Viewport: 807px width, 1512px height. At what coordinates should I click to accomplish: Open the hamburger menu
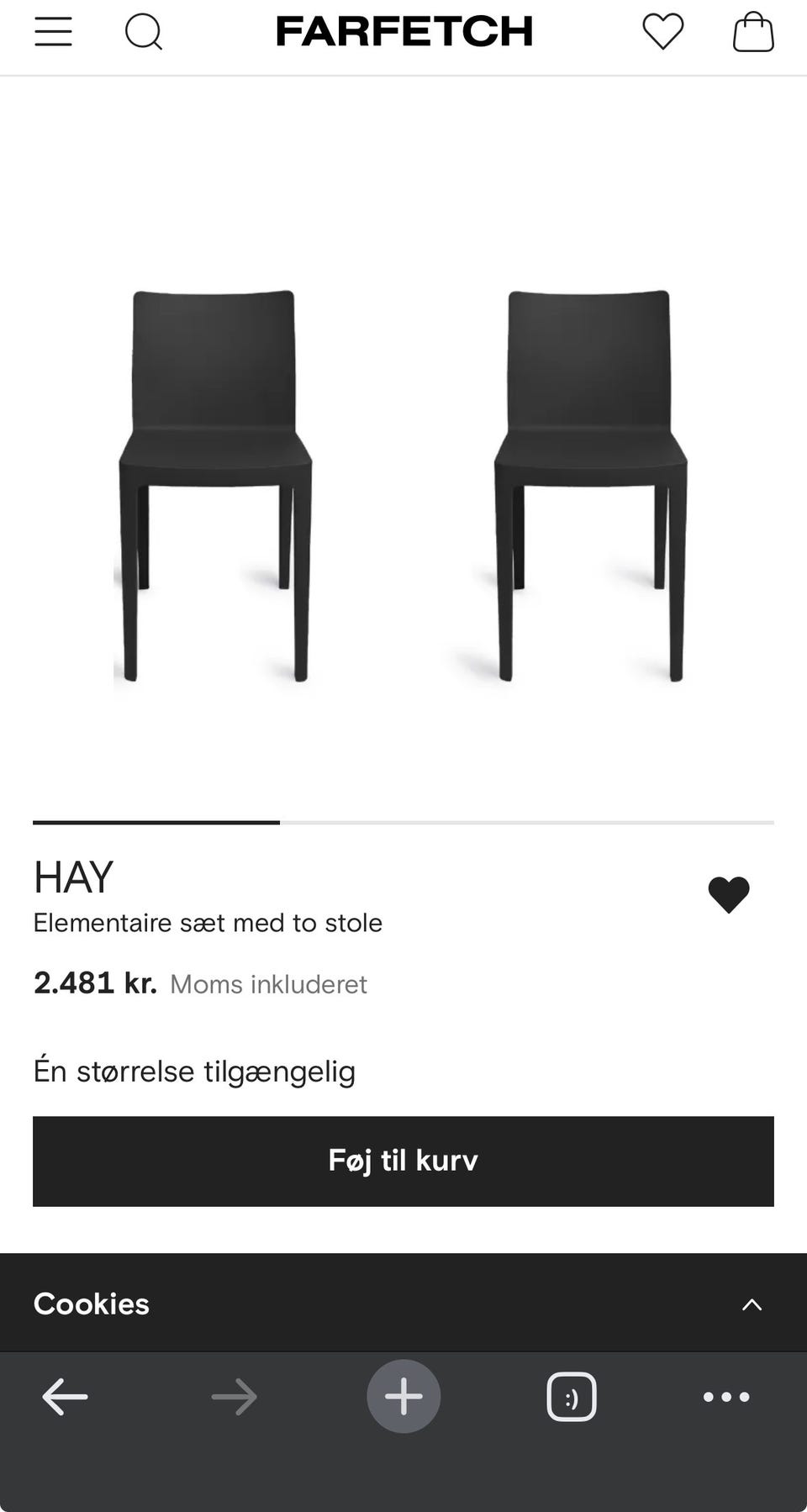53,32
